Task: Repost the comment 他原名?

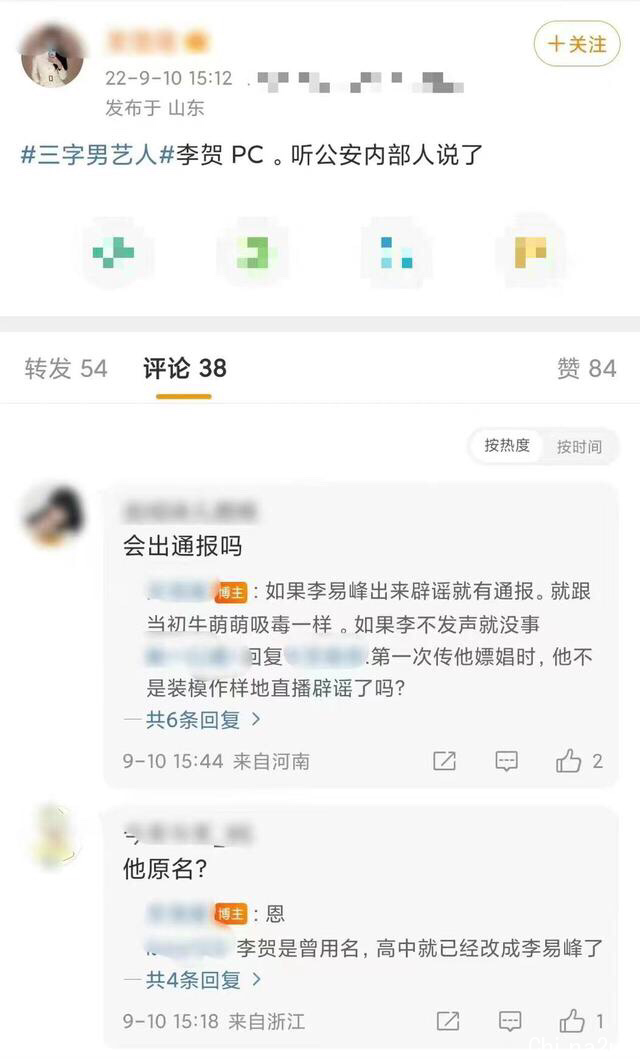Action: (x=448, y=1021)
